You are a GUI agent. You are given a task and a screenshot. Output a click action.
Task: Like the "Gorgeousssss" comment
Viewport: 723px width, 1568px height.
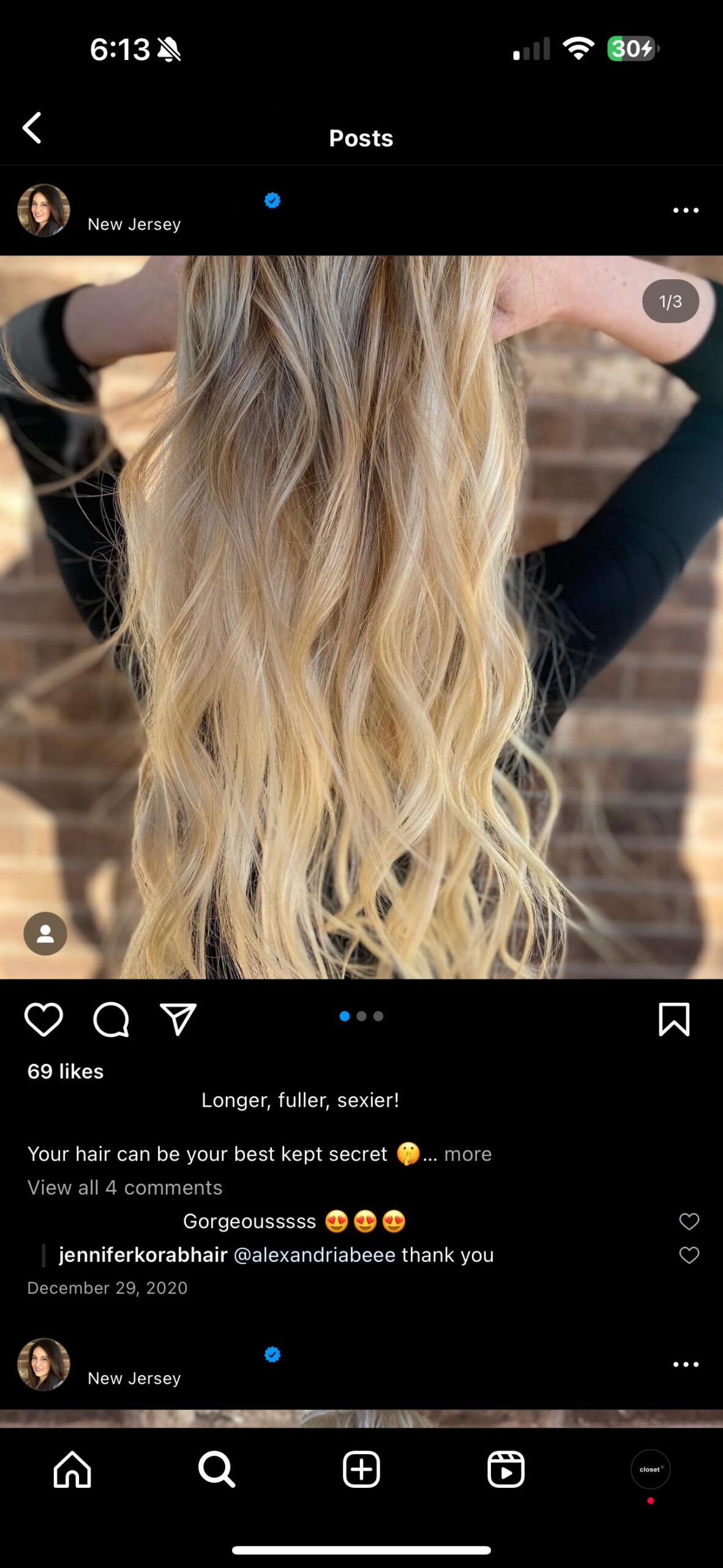689,1221
